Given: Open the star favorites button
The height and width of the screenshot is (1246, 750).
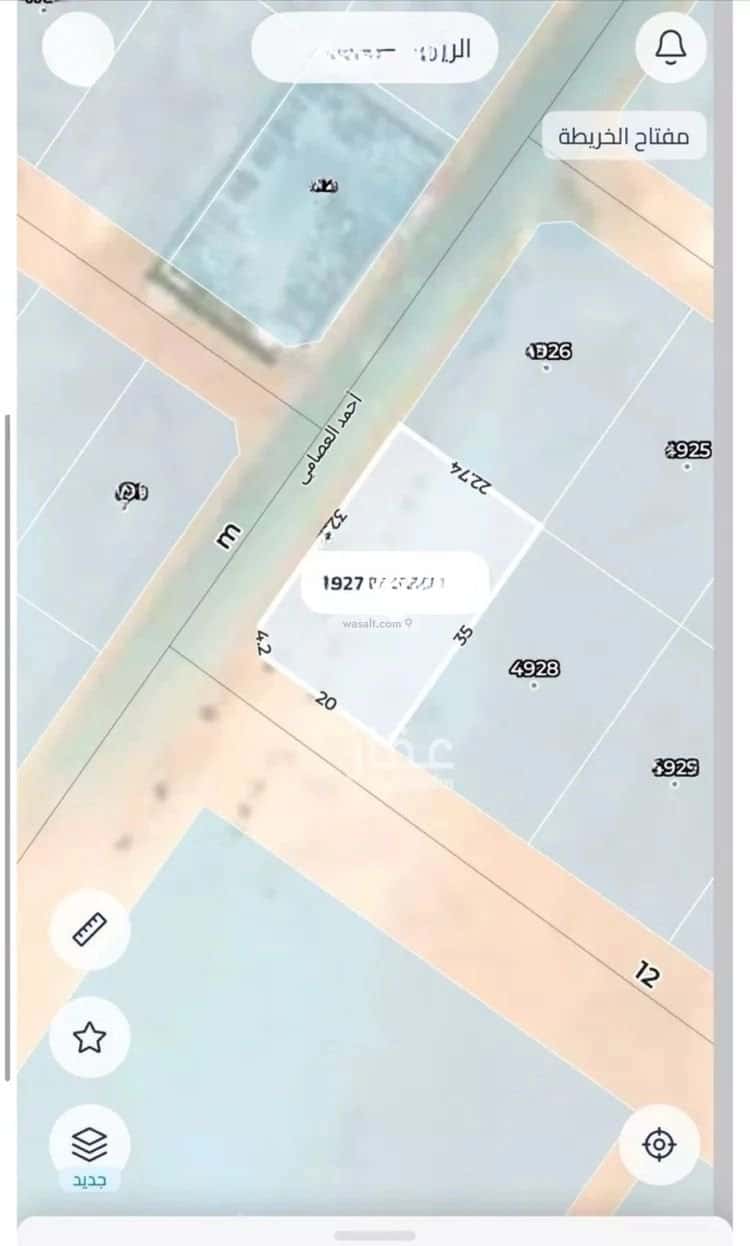Looking at the screenshot, I should 89,1037.
